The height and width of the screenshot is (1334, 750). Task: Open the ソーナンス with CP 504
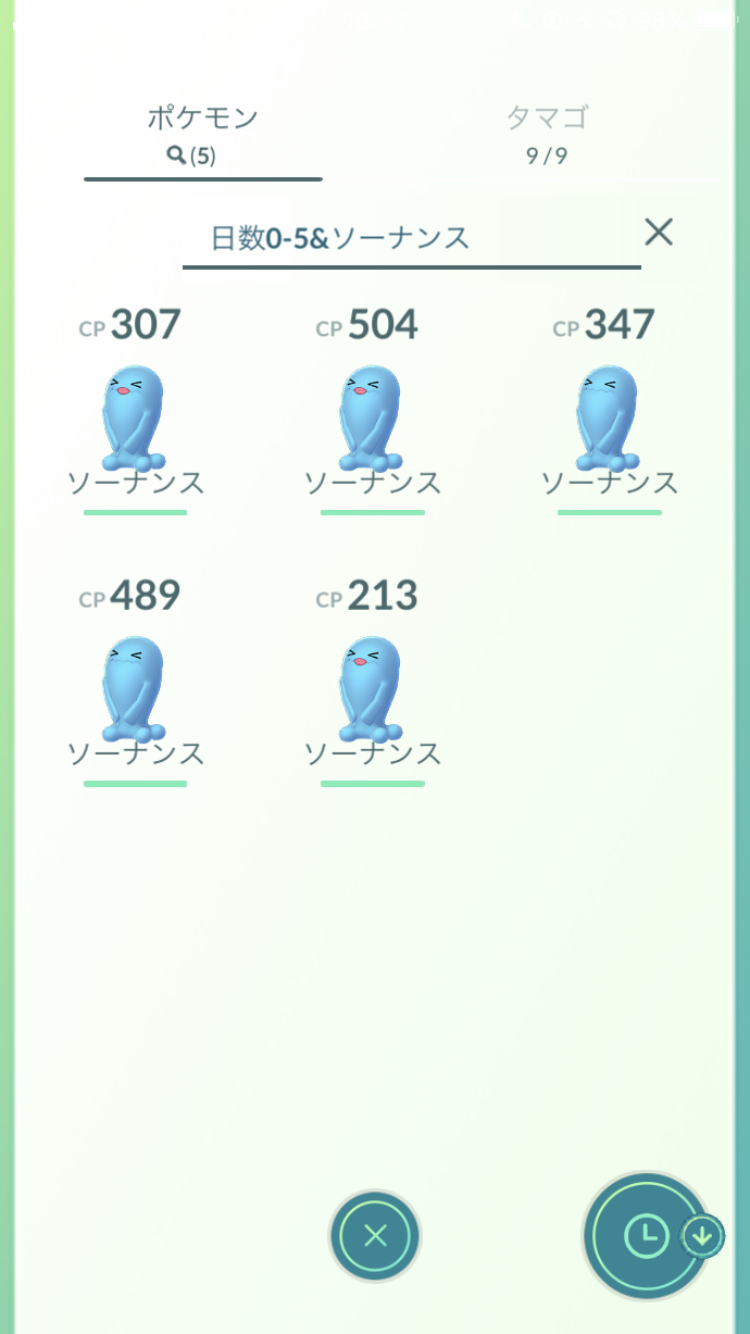coord(372,410)
